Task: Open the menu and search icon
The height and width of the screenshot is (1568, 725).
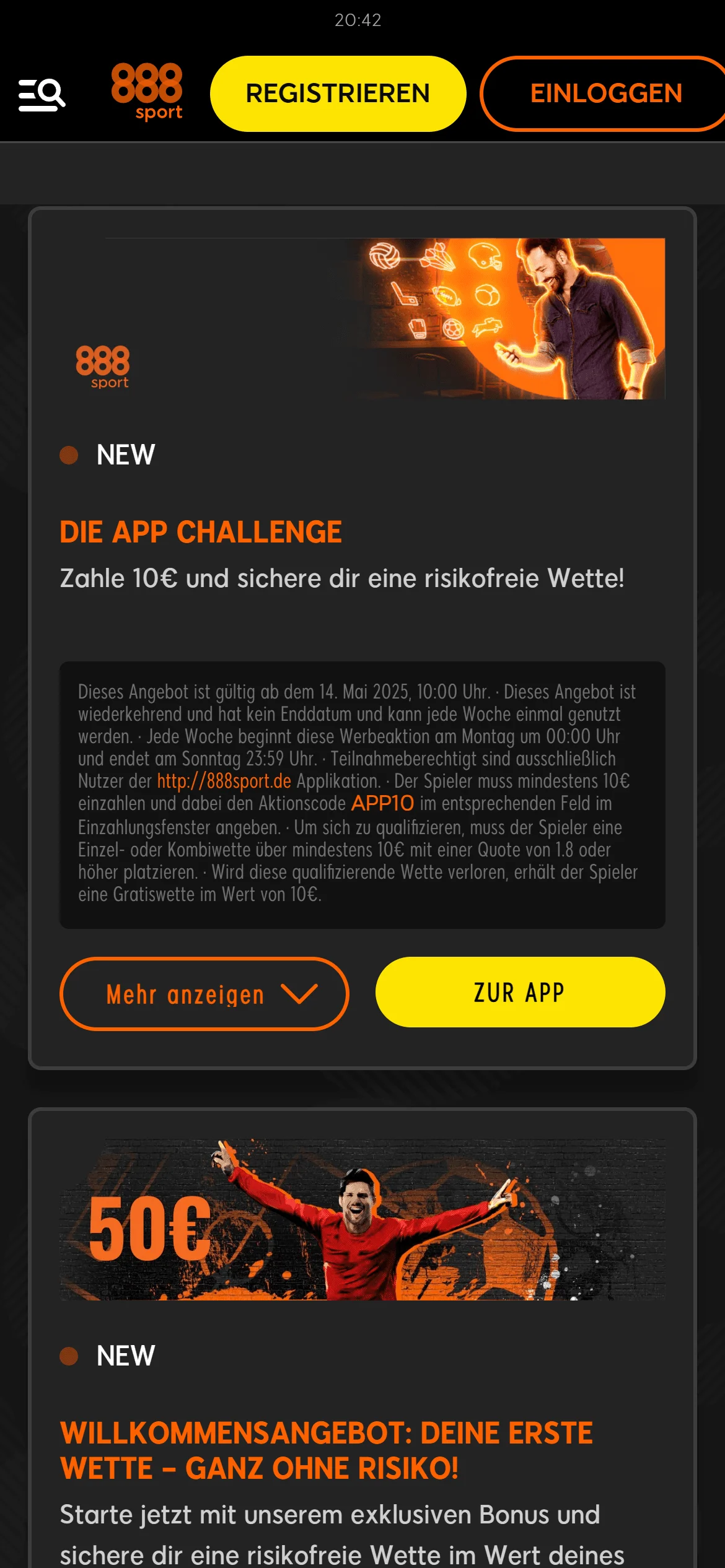Action: (42, 94)
